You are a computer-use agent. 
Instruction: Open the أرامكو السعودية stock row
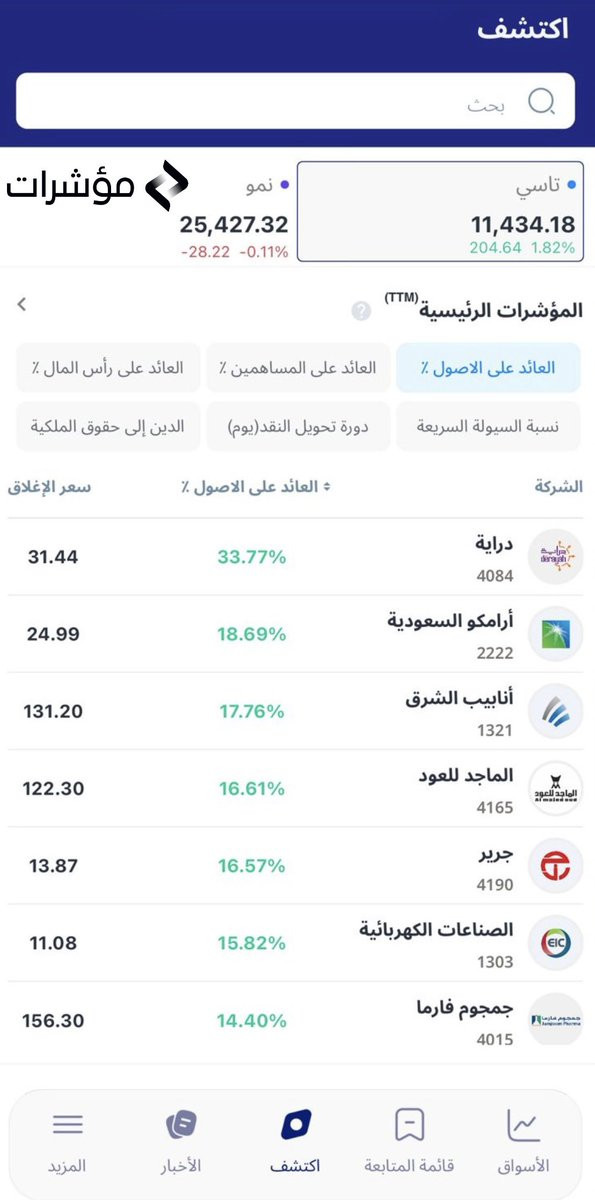[296, 634]
